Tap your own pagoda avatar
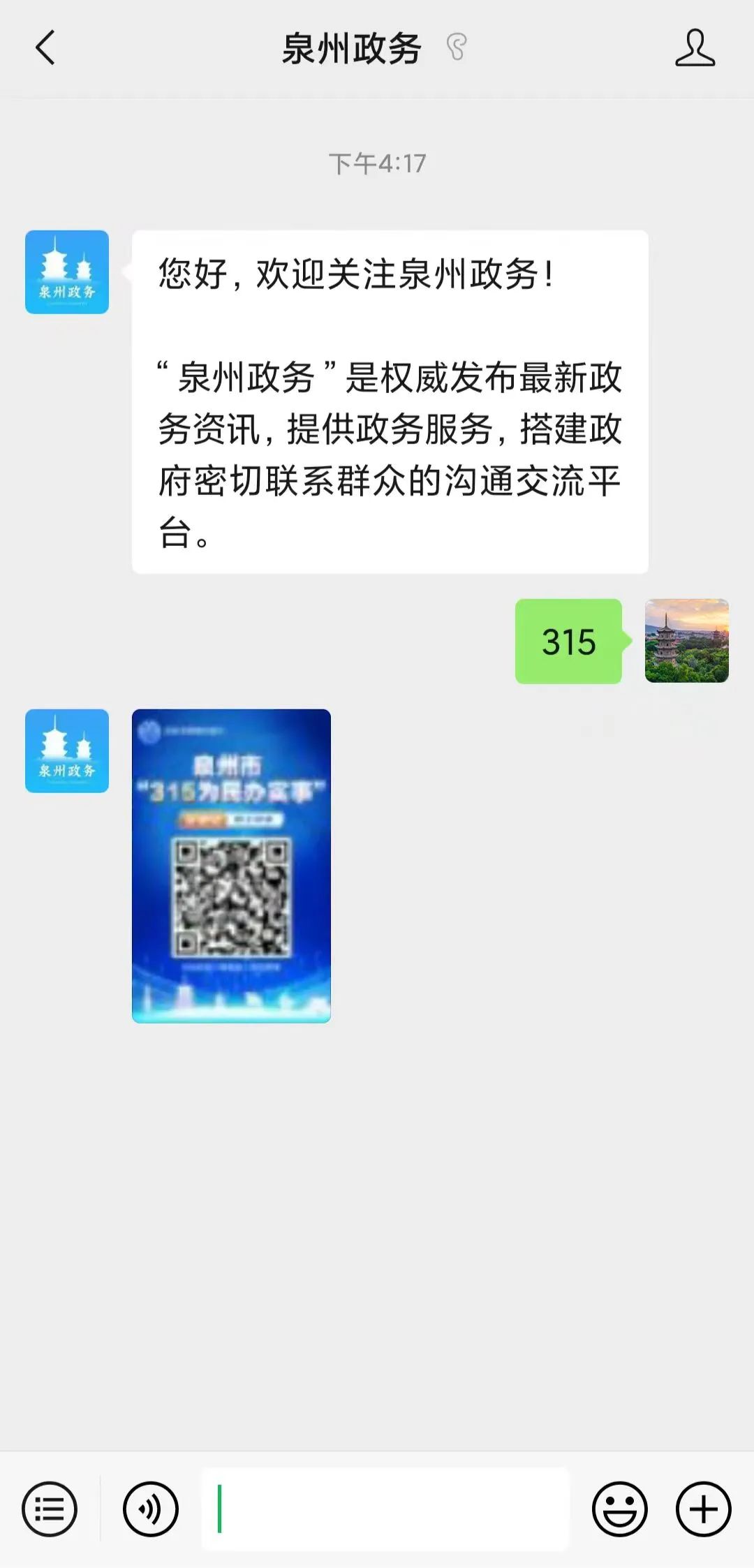Image resolution: width=754 pixels, height=1568 pixels. (687, 640)
